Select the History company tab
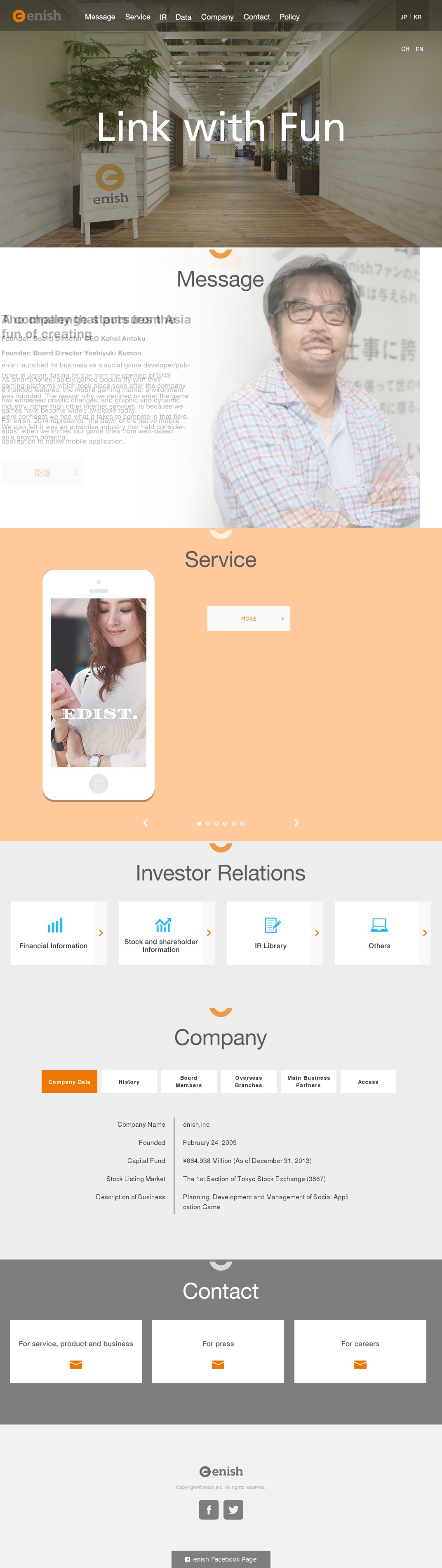 click(x=129, y=1082)
